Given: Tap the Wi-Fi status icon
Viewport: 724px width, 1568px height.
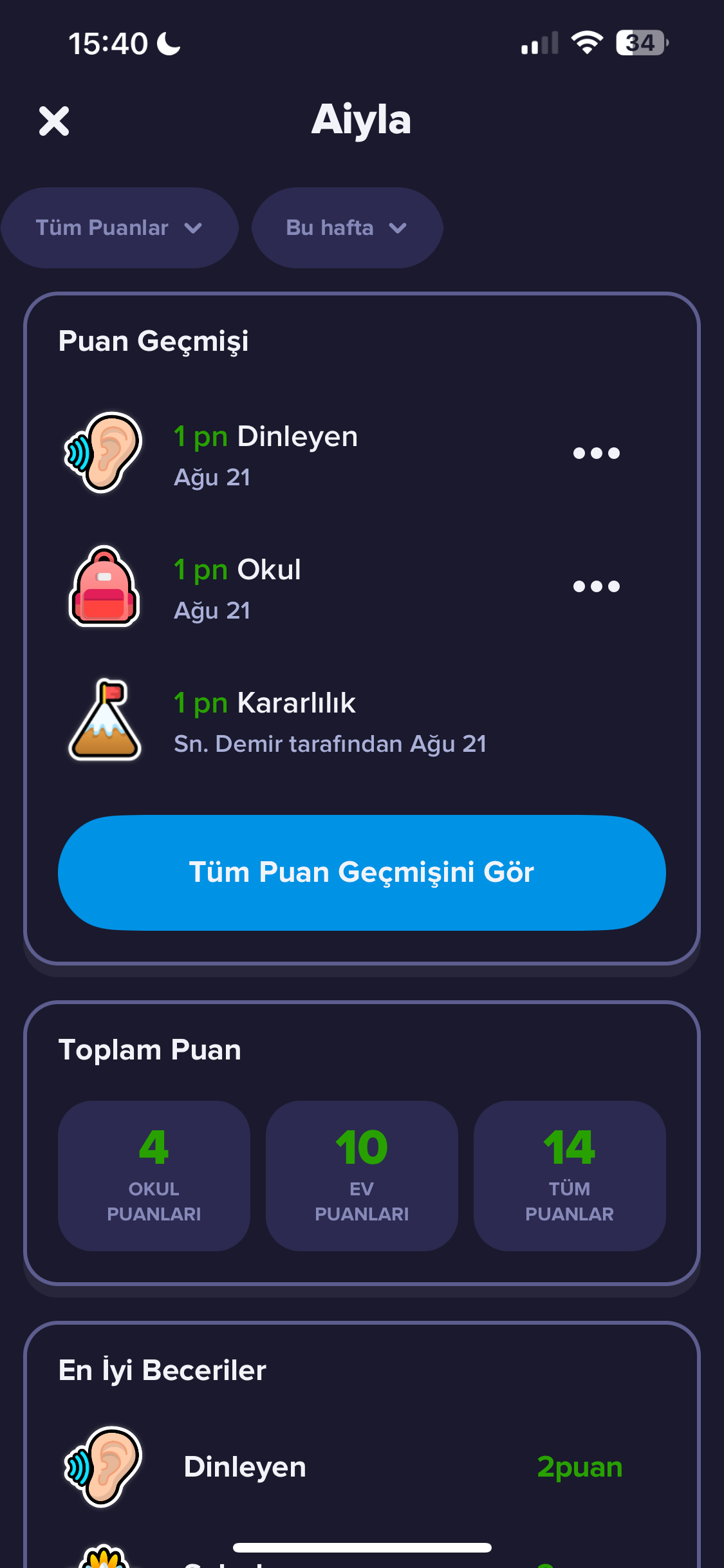Looking at the screenshot, I should [x=587, y=43].
